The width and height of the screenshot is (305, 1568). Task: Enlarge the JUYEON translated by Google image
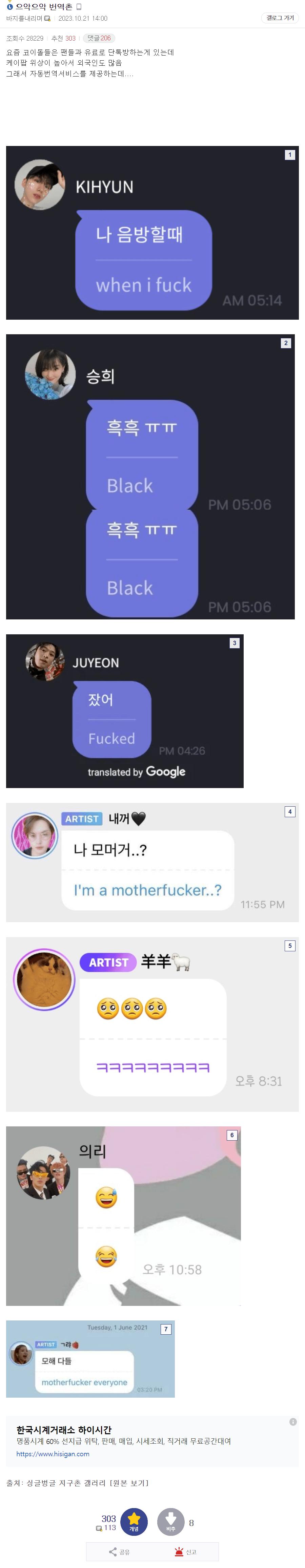125,711
